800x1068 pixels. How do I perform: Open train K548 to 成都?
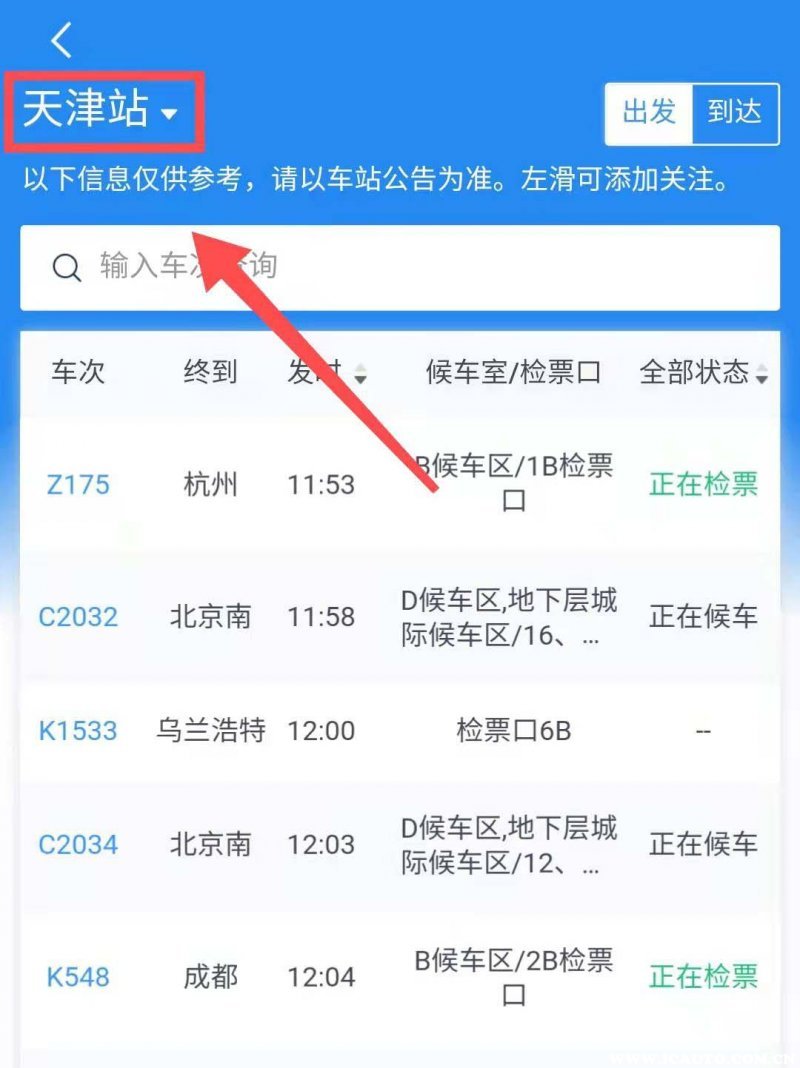78,977
